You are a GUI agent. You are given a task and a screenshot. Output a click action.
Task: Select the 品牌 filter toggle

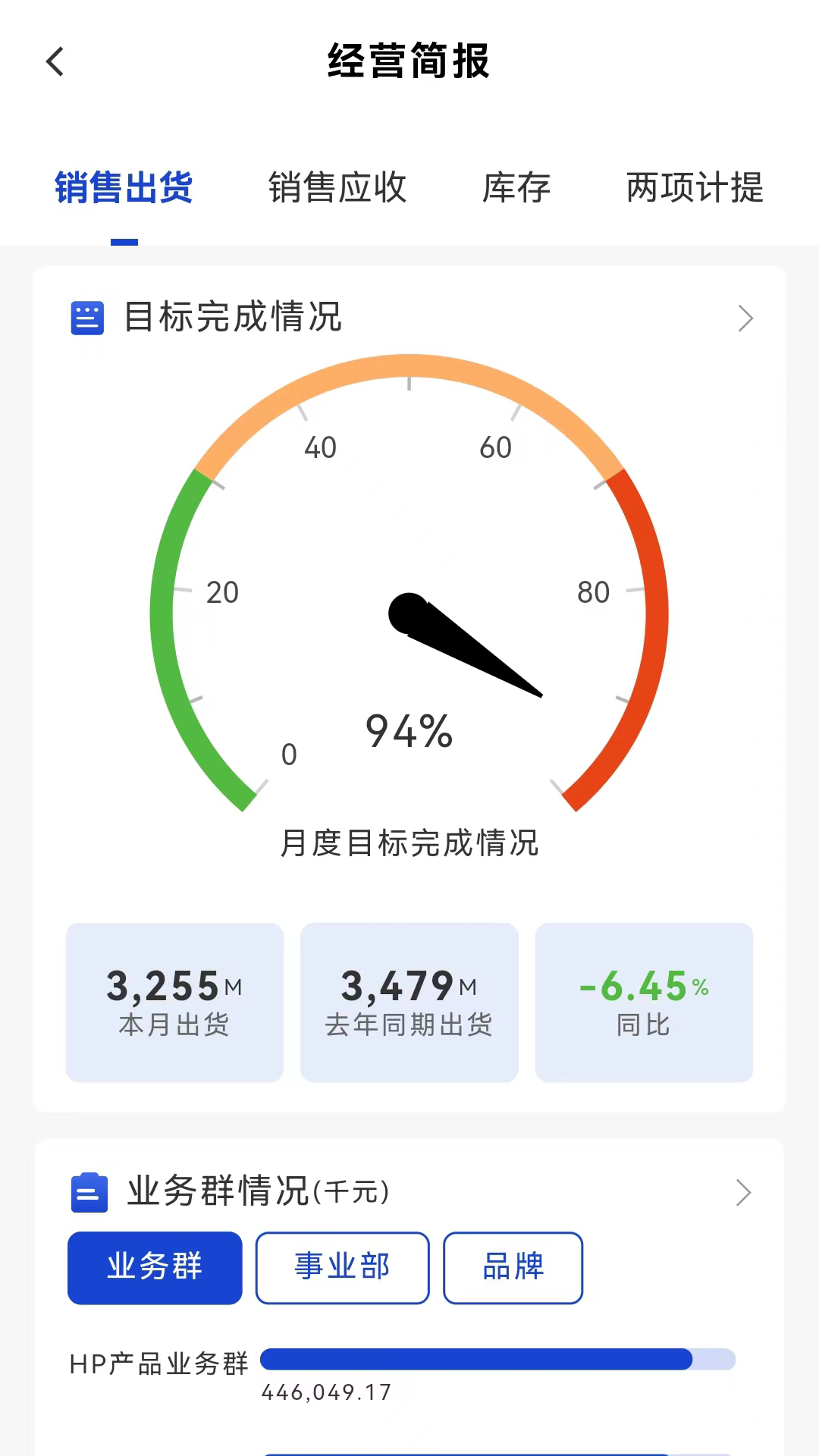tap(513, 1267)
